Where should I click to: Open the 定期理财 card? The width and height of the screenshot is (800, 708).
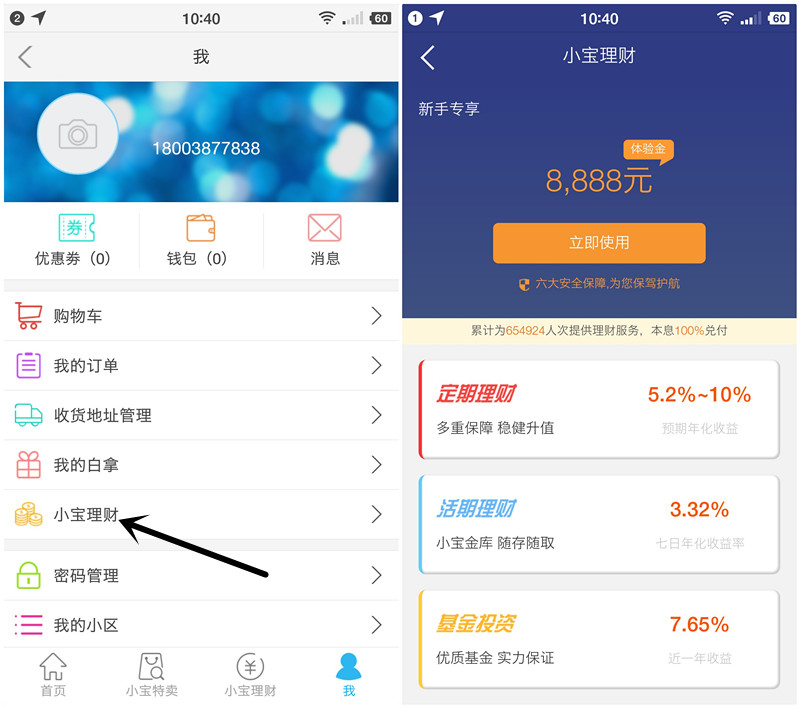[x=599, y=409]
